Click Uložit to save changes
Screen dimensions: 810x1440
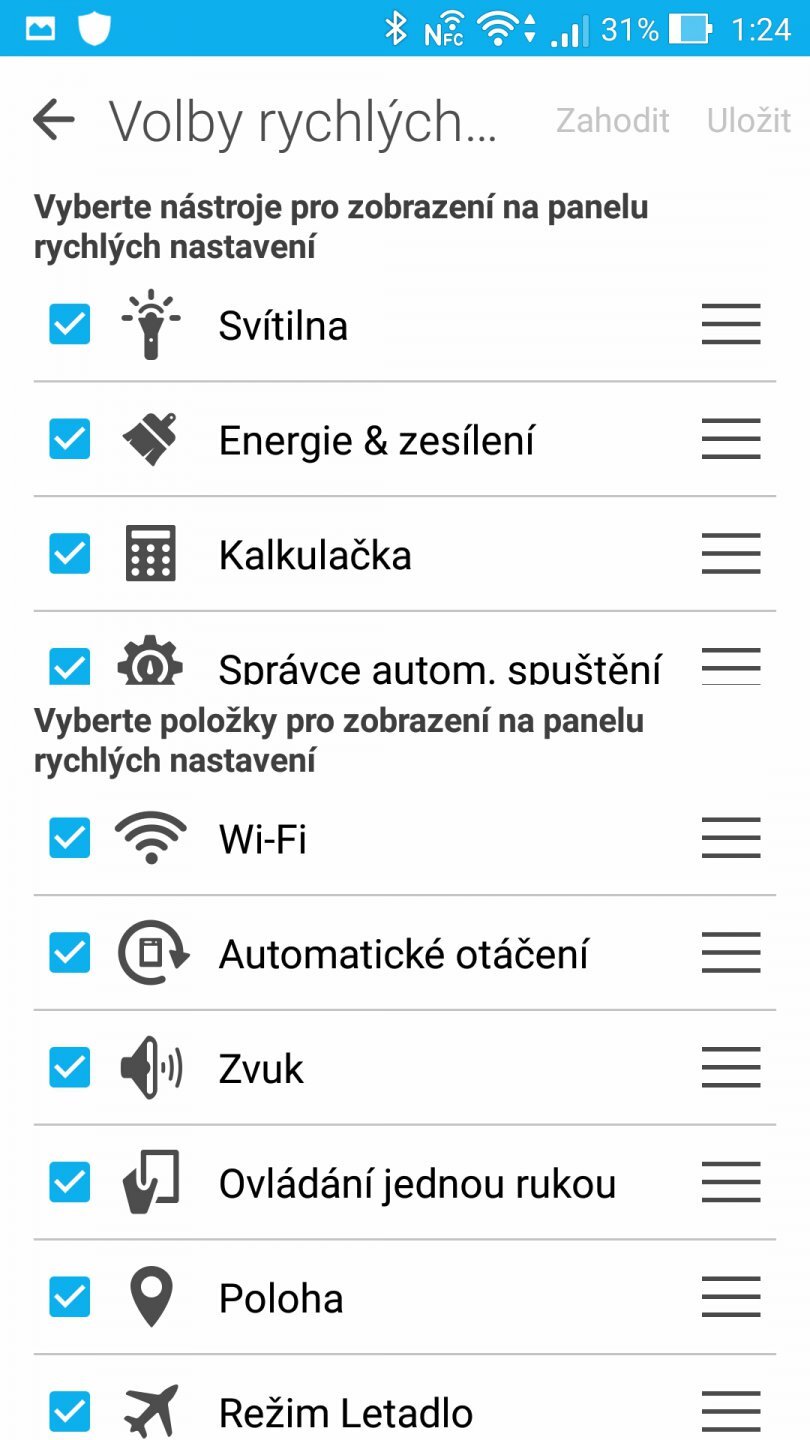coord(748,121)
